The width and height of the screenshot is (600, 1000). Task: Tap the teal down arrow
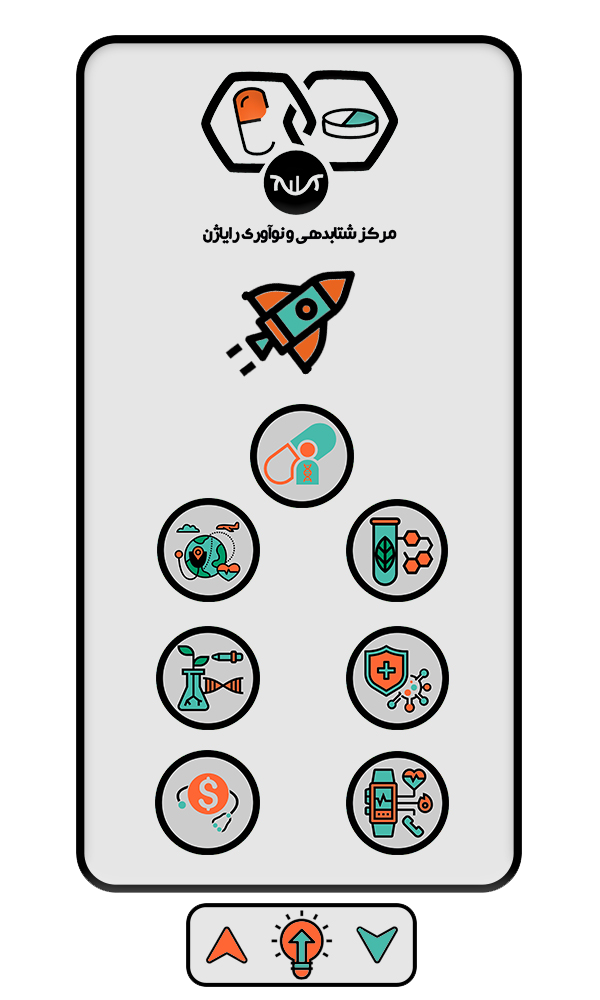pos(377,945)
